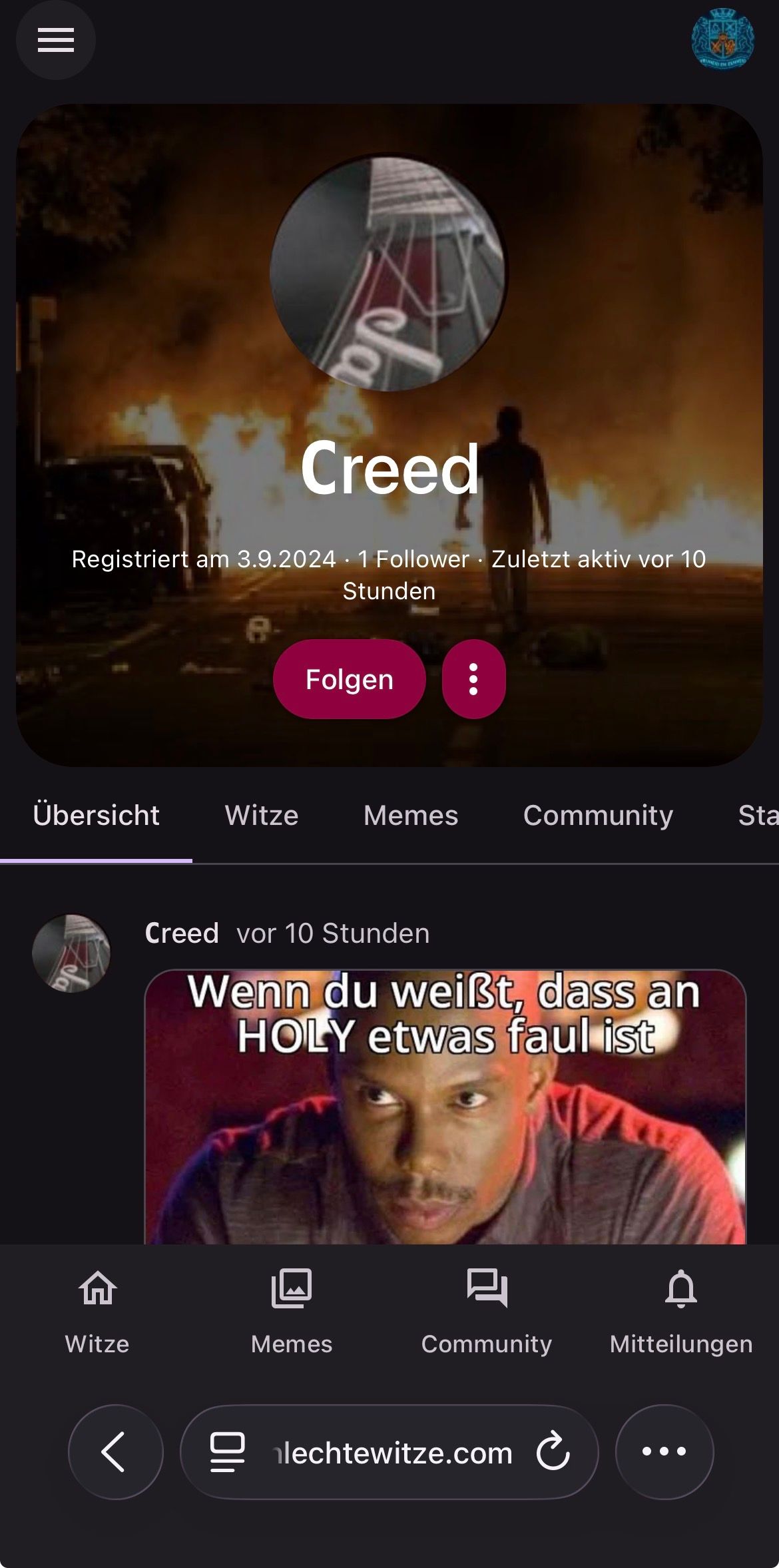Screen dimensions: 779x1568
Task: Open the browser's three-dot menu
Action: point(664,1452)
